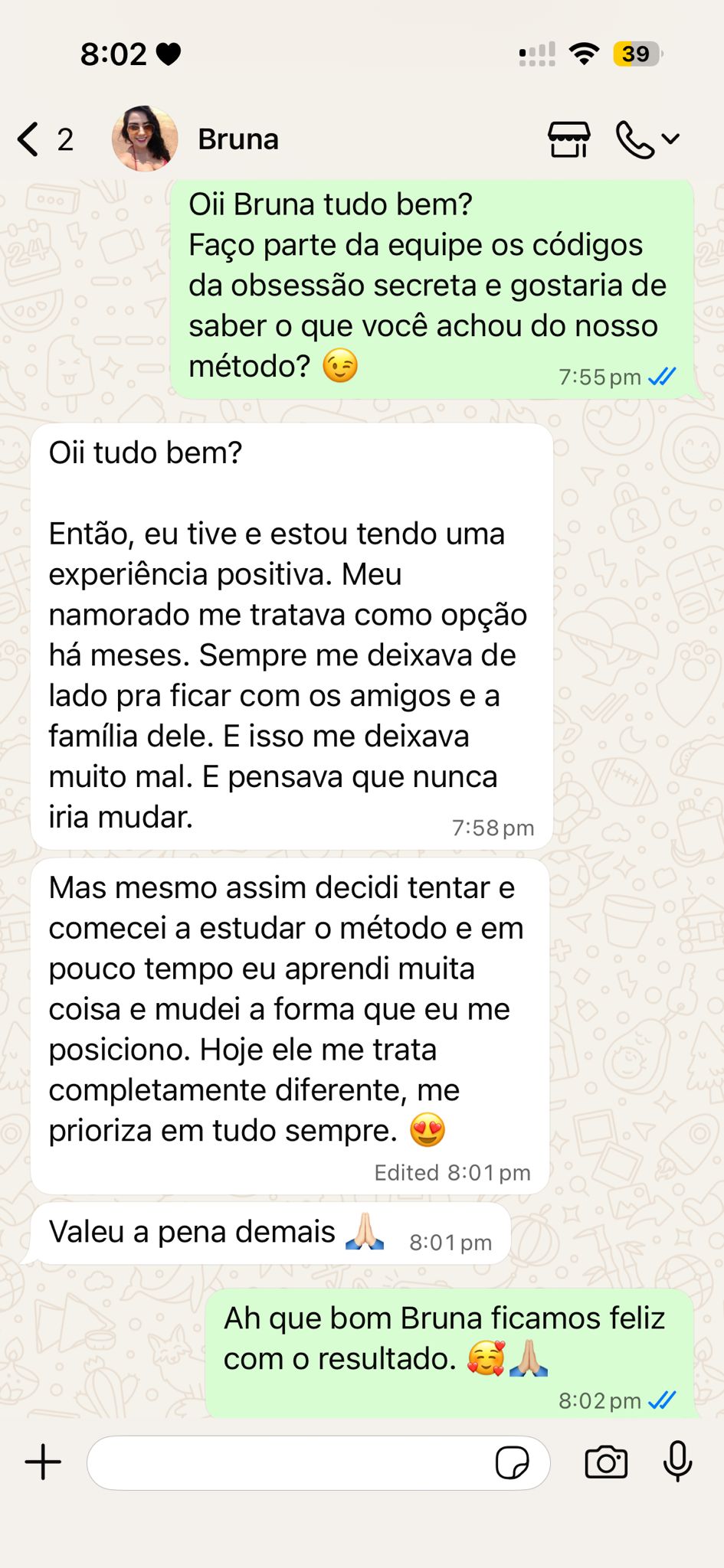Viewport: 724px width, 1568px height.
Task: Open the sticker picker in message field
Action: pos(512,1462)
